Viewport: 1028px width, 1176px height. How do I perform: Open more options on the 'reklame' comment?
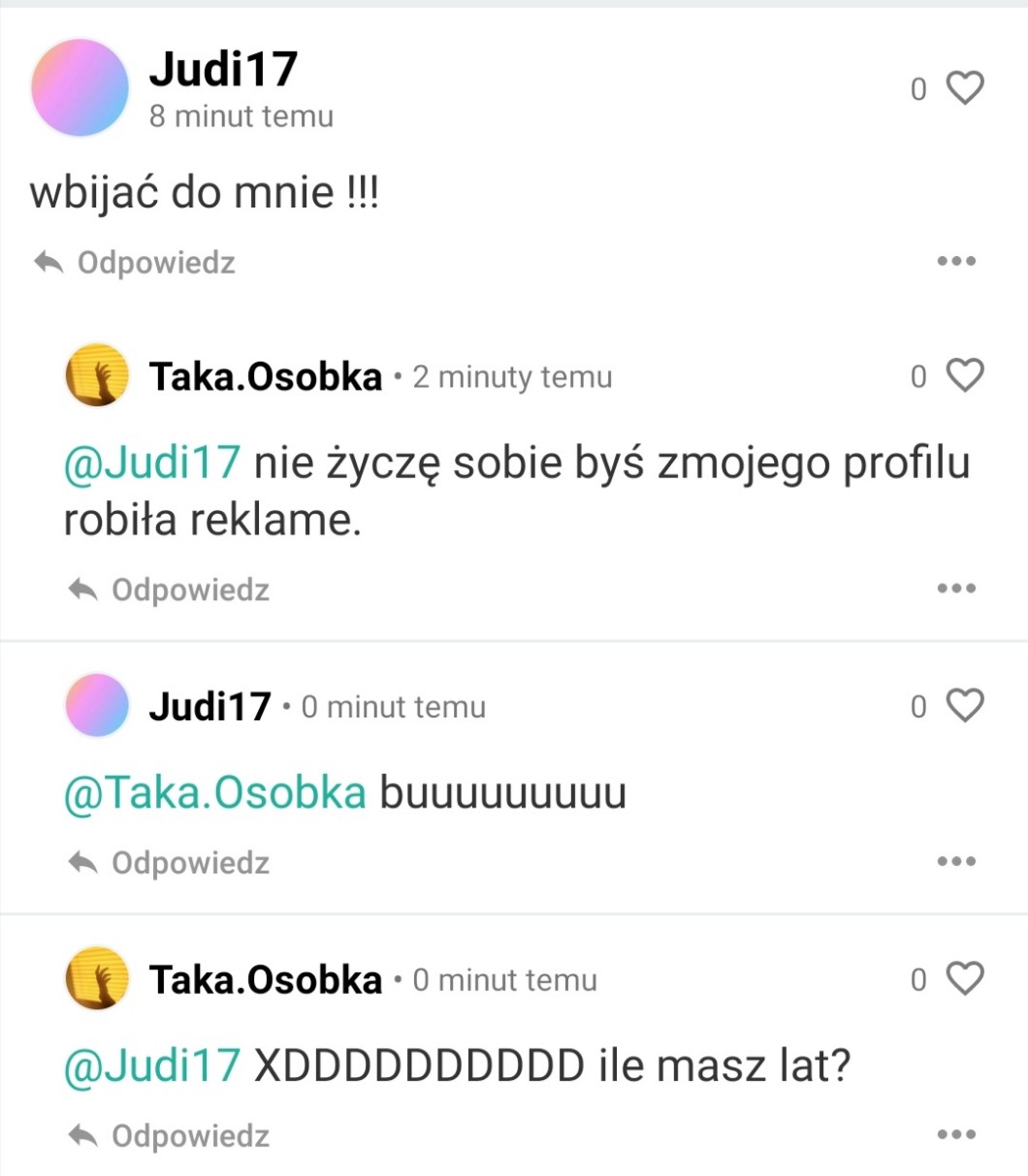(x=955, y=588)
